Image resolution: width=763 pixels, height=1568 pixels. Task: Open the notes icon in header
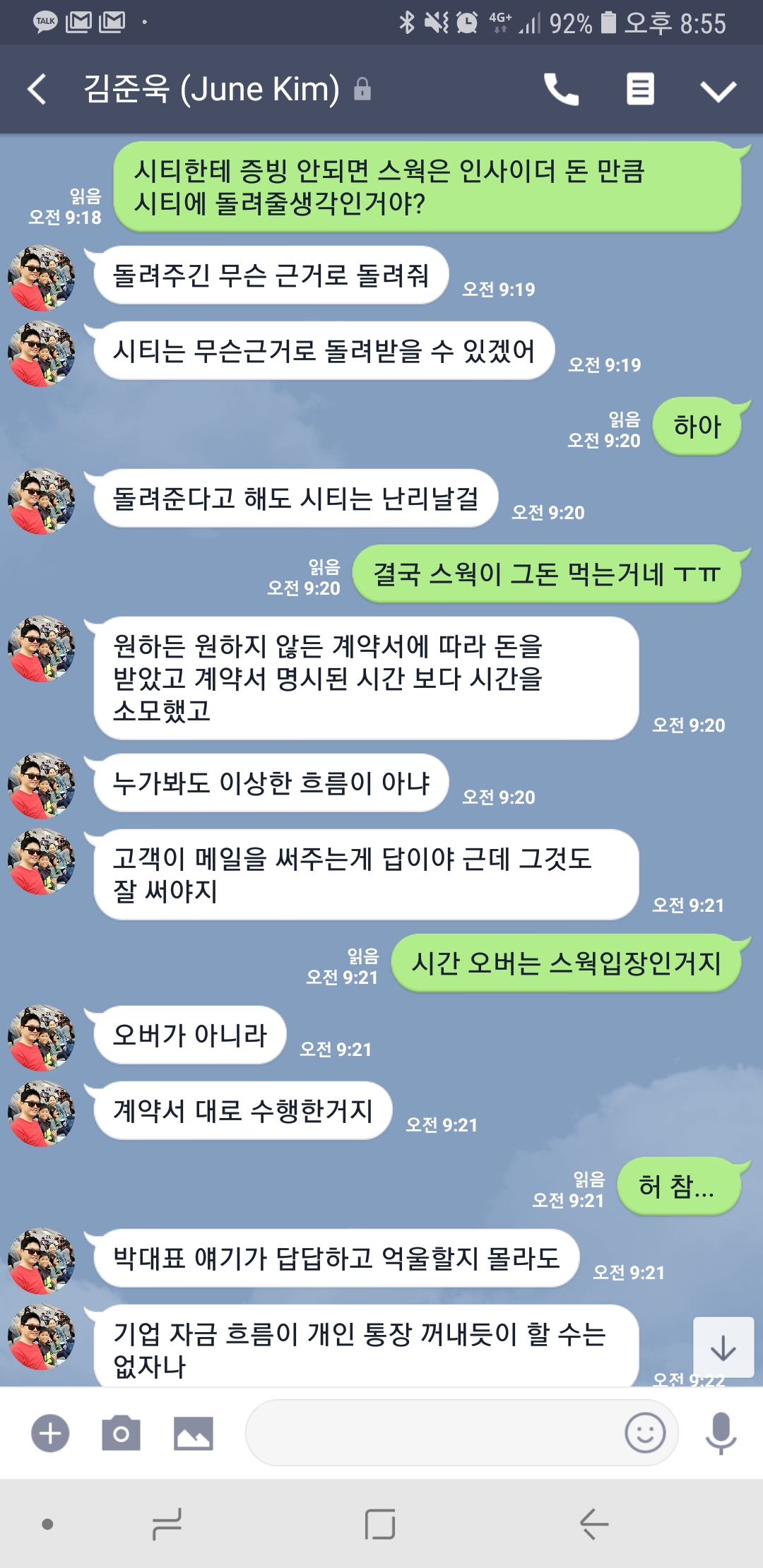(x=640, y=90)
